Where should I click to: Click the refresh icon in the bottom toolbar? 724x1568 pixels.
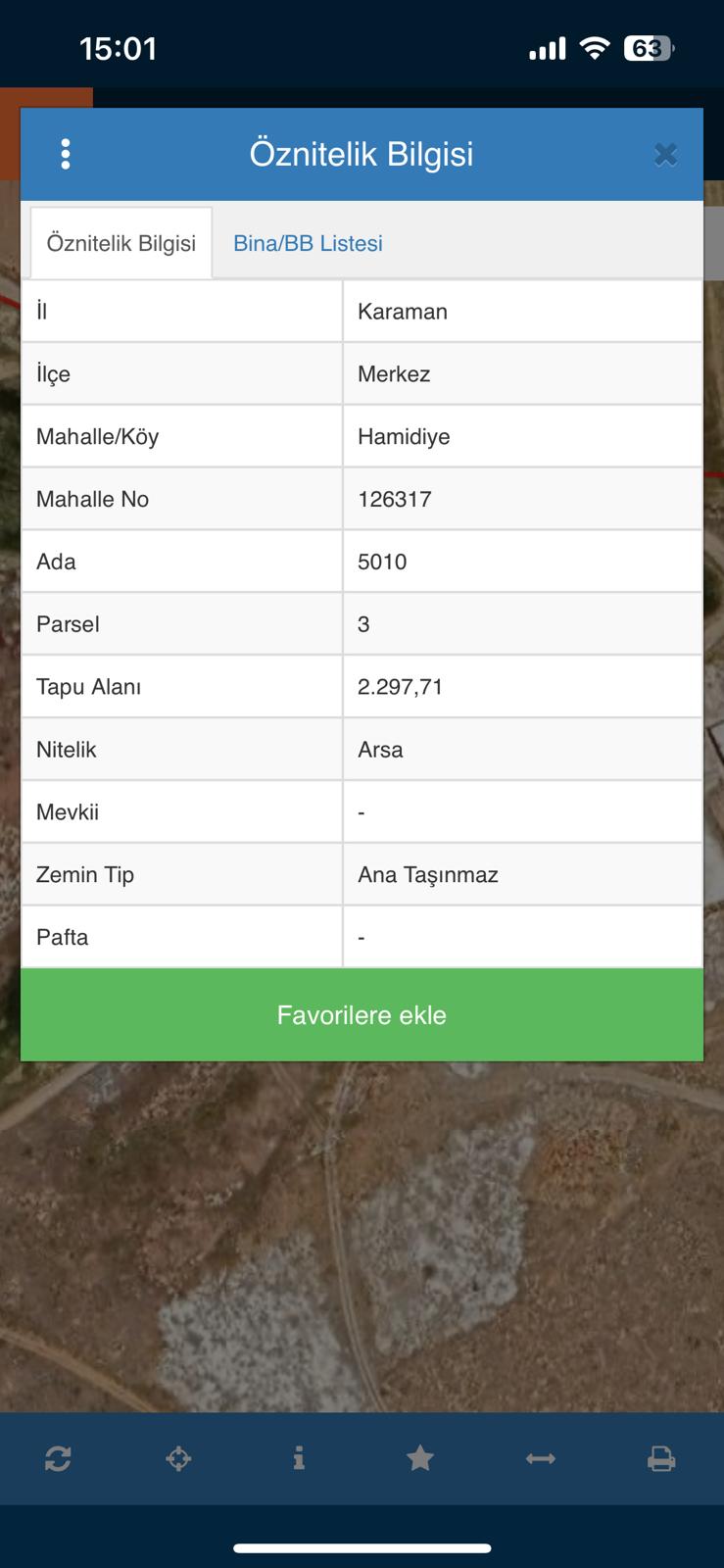58,1458
